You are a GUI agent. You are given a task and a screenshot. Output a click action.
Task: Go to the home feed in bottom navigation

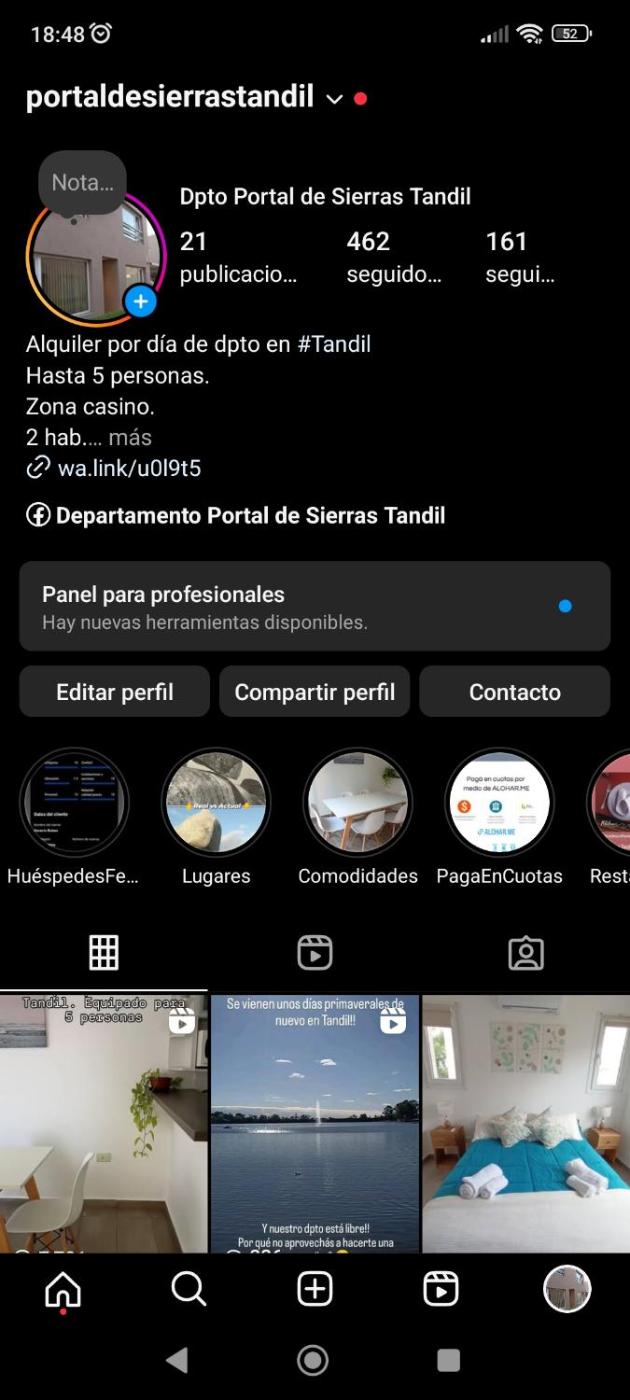click(63, 1290)
